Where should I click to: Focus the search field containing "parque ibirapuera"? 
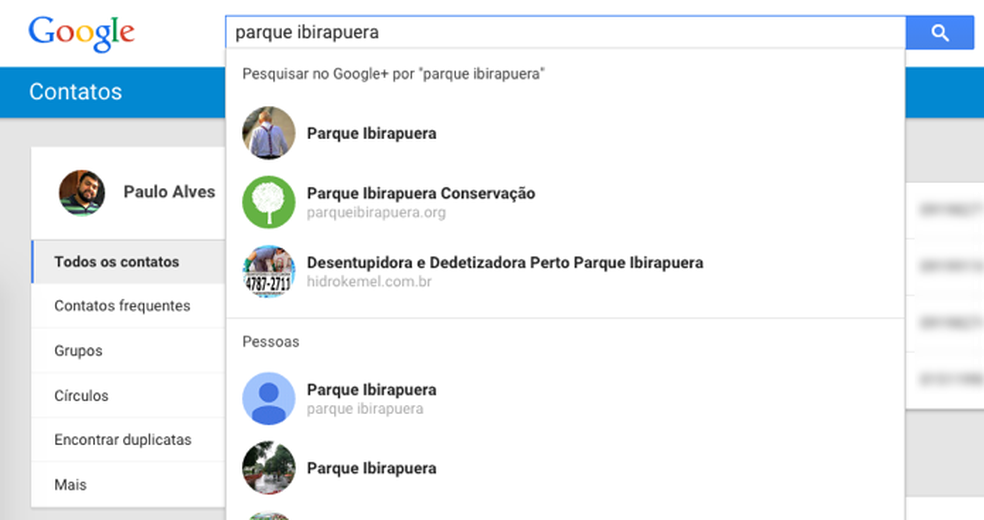point(565,33)
